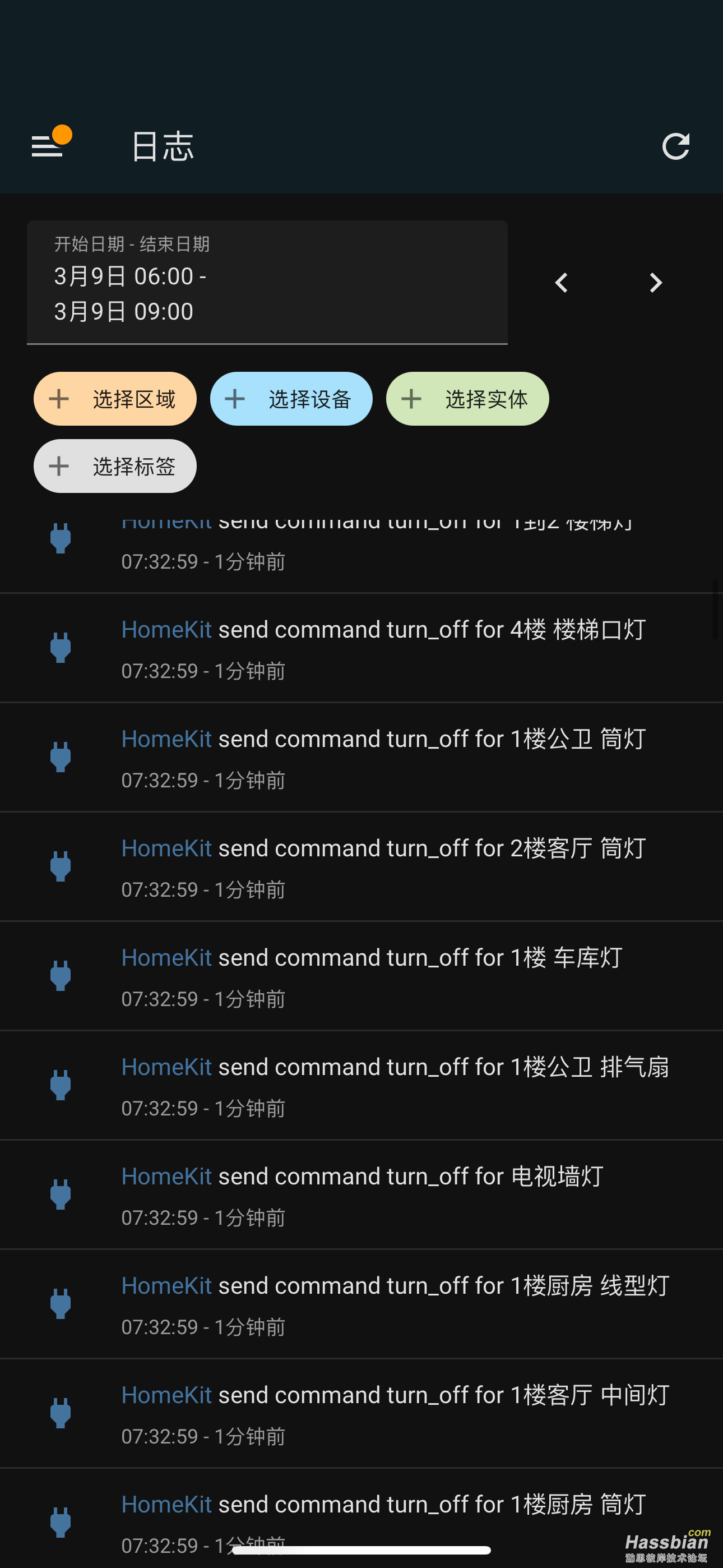Open the HomeKit link in 4楼 楼梯口灯 entry

click(166, 629)
